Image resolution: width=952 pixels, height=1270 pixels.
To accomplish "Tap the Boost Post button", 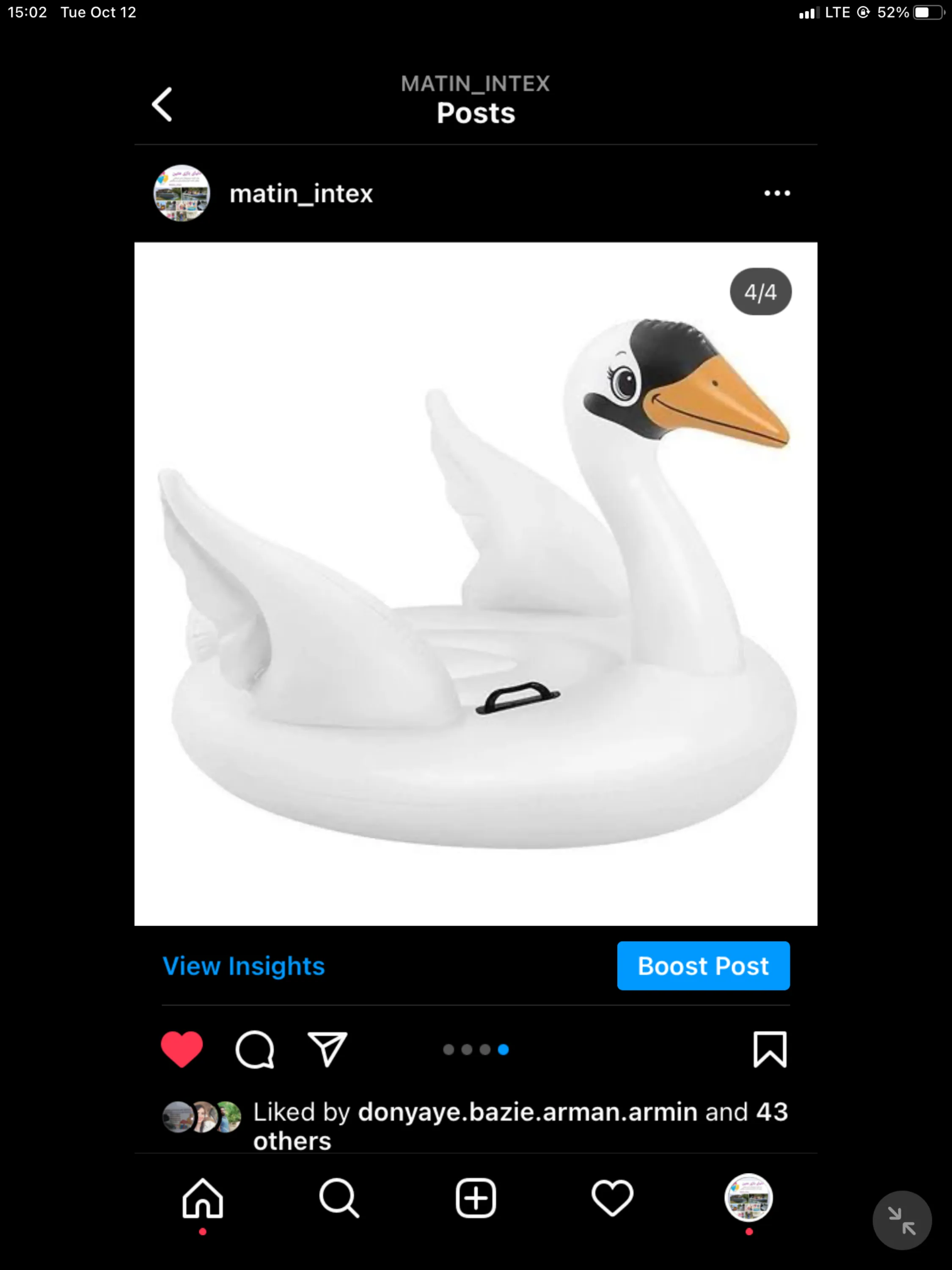I will click(x=703, y=966).
